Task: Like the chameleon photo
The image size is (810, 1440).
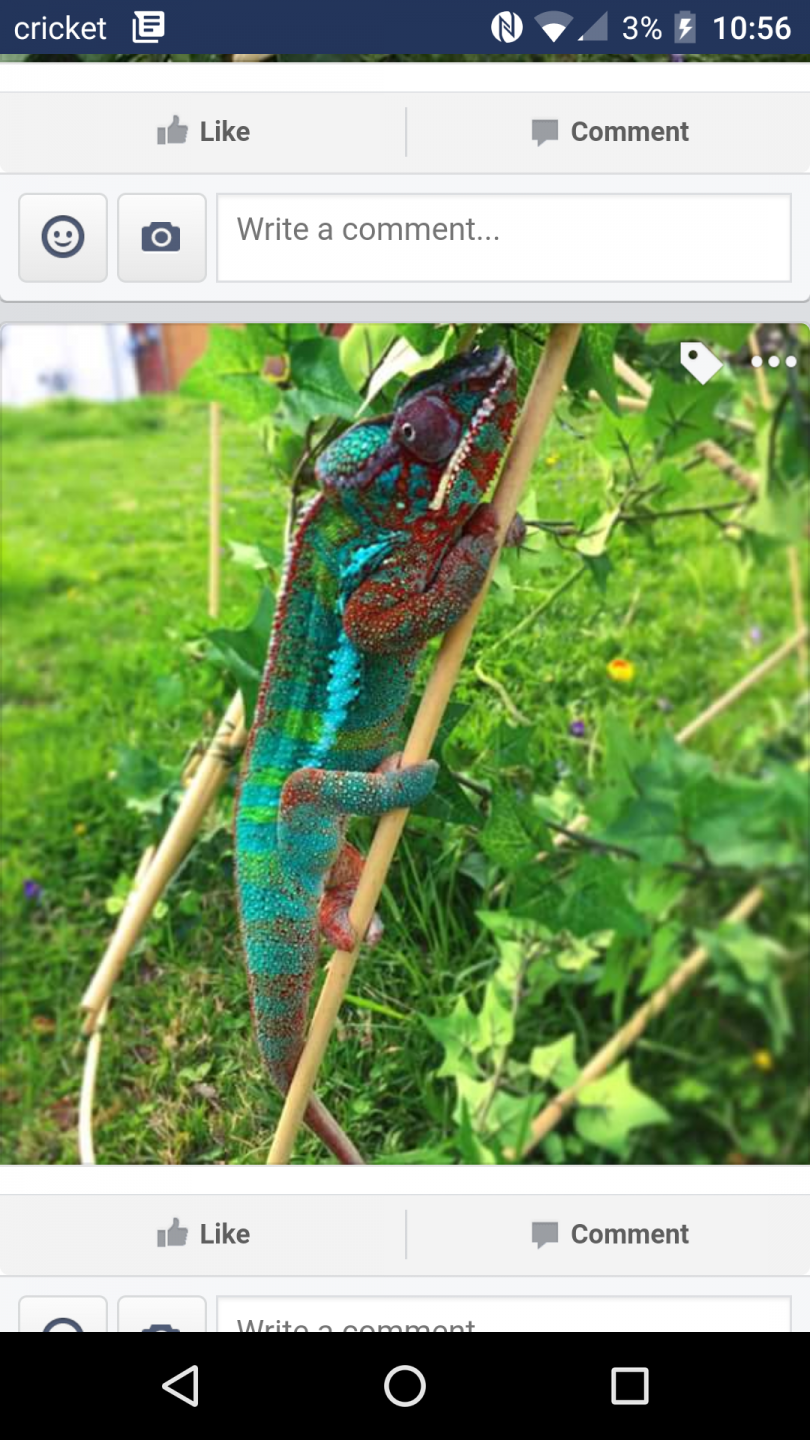Action: pyautogui.click(x=204, y=1234)
